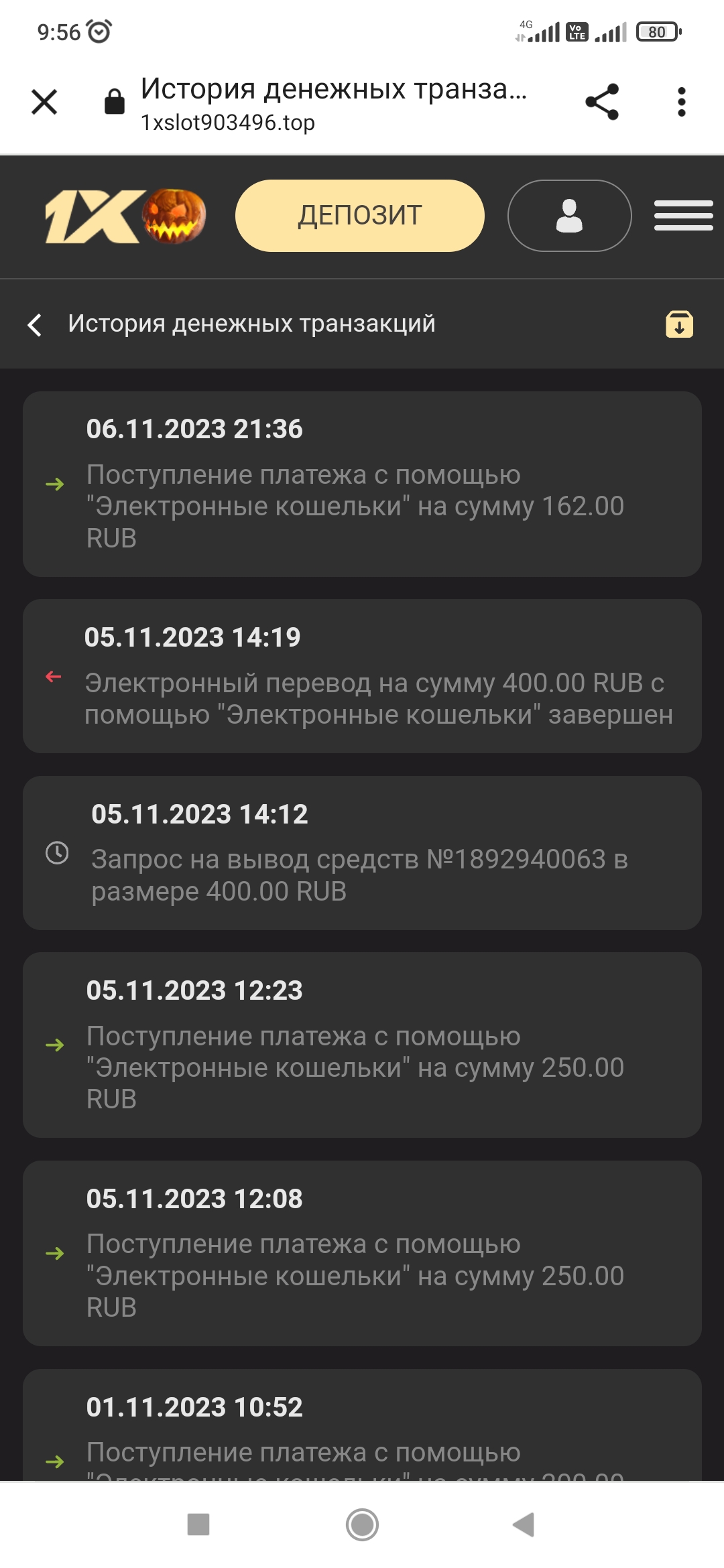The height and width of the screenshot is (1568, 724).
Task: Tap the ДЕПОЗИТ button
Action: [359, 216]
